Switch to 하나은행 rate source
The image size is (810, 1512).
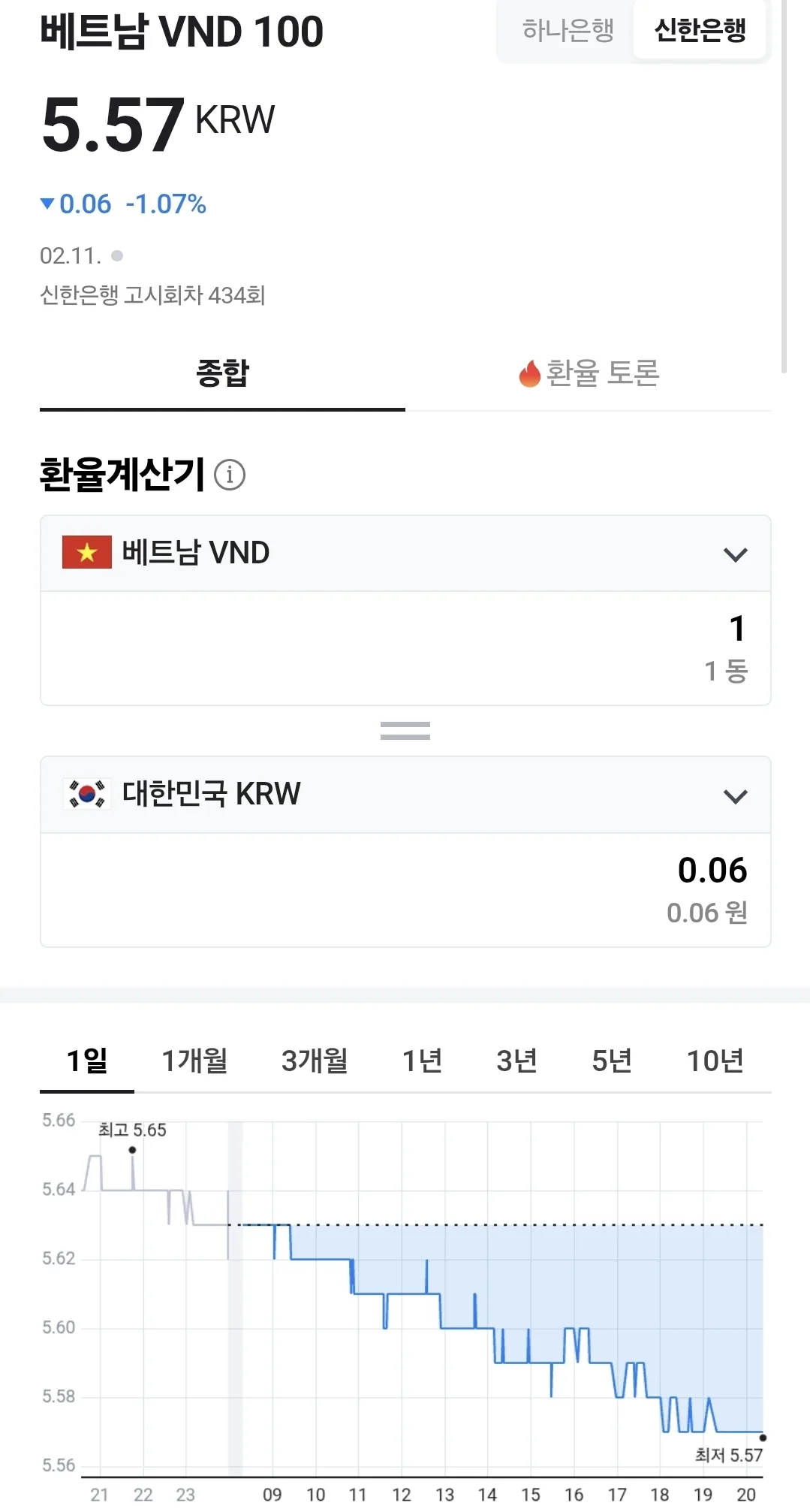(x=568, y=30)
